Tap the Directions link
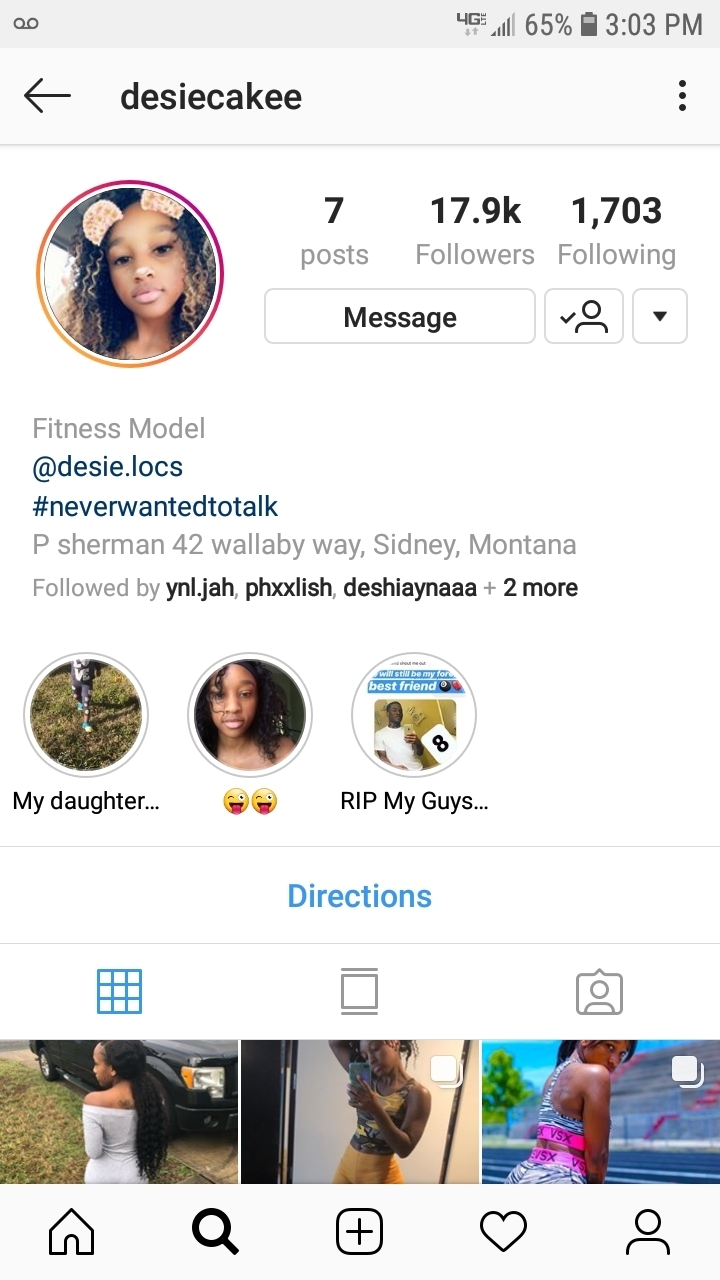 360,896
